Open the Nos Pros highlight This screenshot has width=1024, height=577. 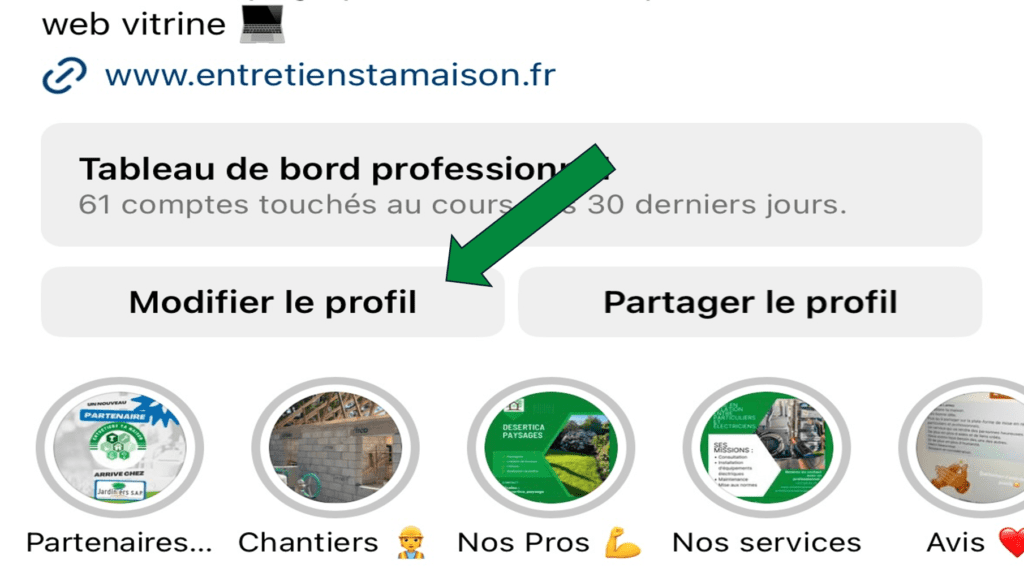(x=551, y=447)
